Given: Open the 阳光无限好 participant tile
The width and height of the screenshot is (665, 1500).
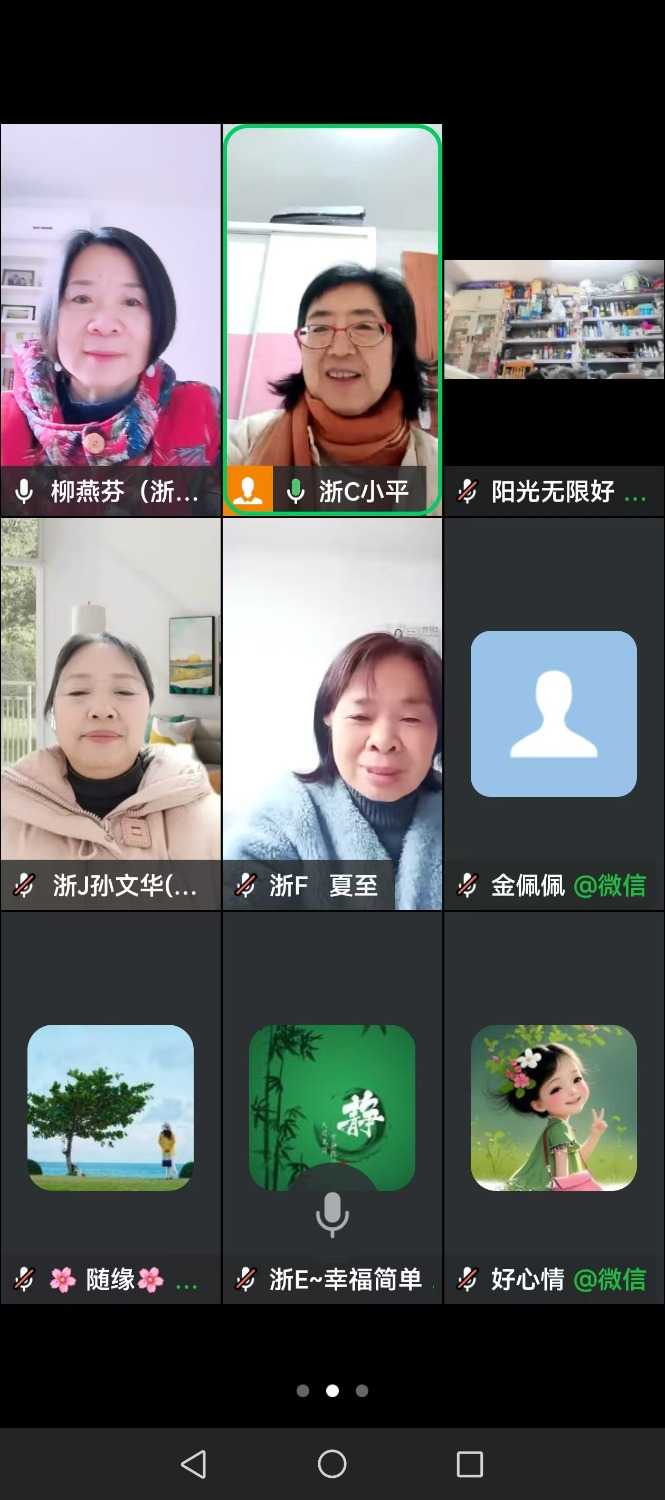Looking at the screenshot, I should (x=554, y=320).
